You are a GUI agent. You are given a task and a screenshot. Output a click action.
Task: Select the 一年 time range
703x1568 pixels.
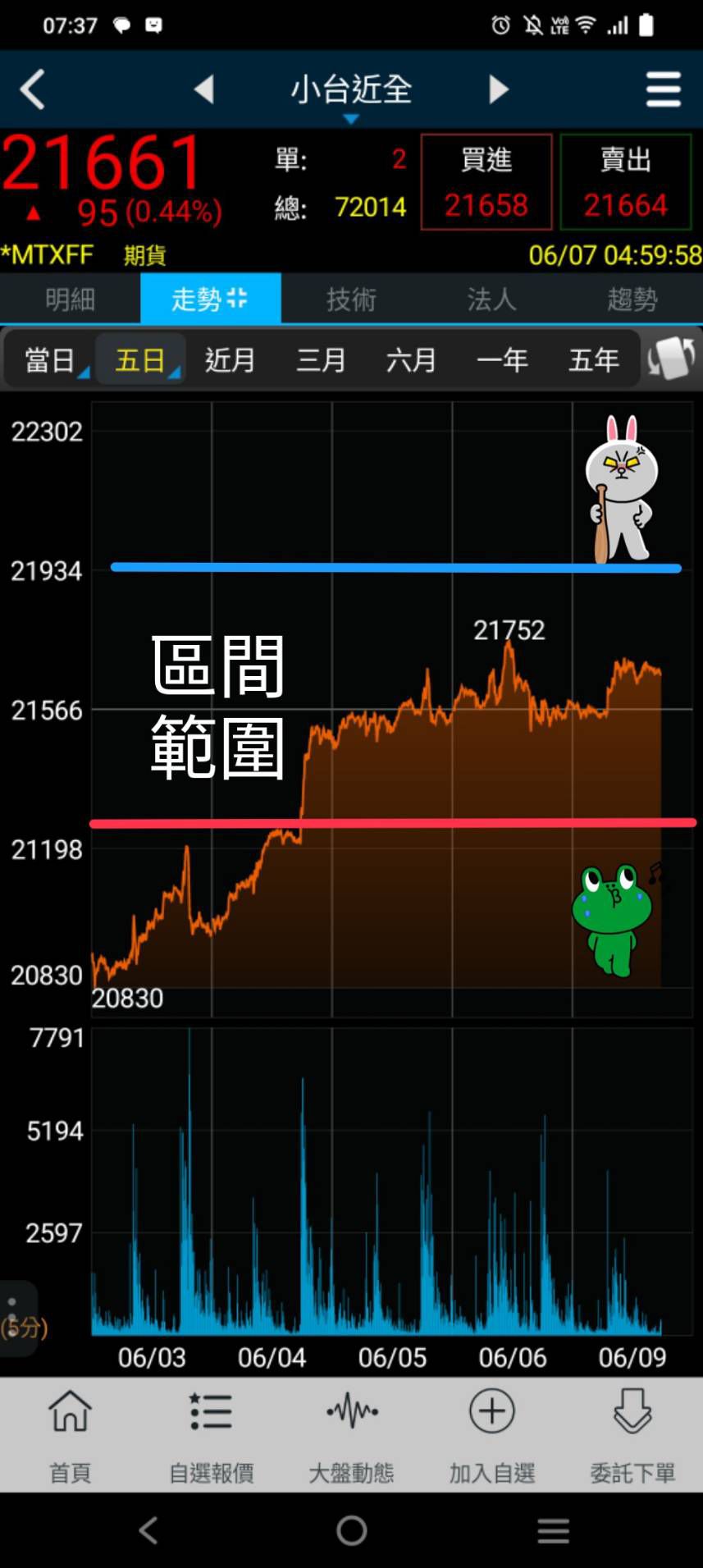[502, 359]
